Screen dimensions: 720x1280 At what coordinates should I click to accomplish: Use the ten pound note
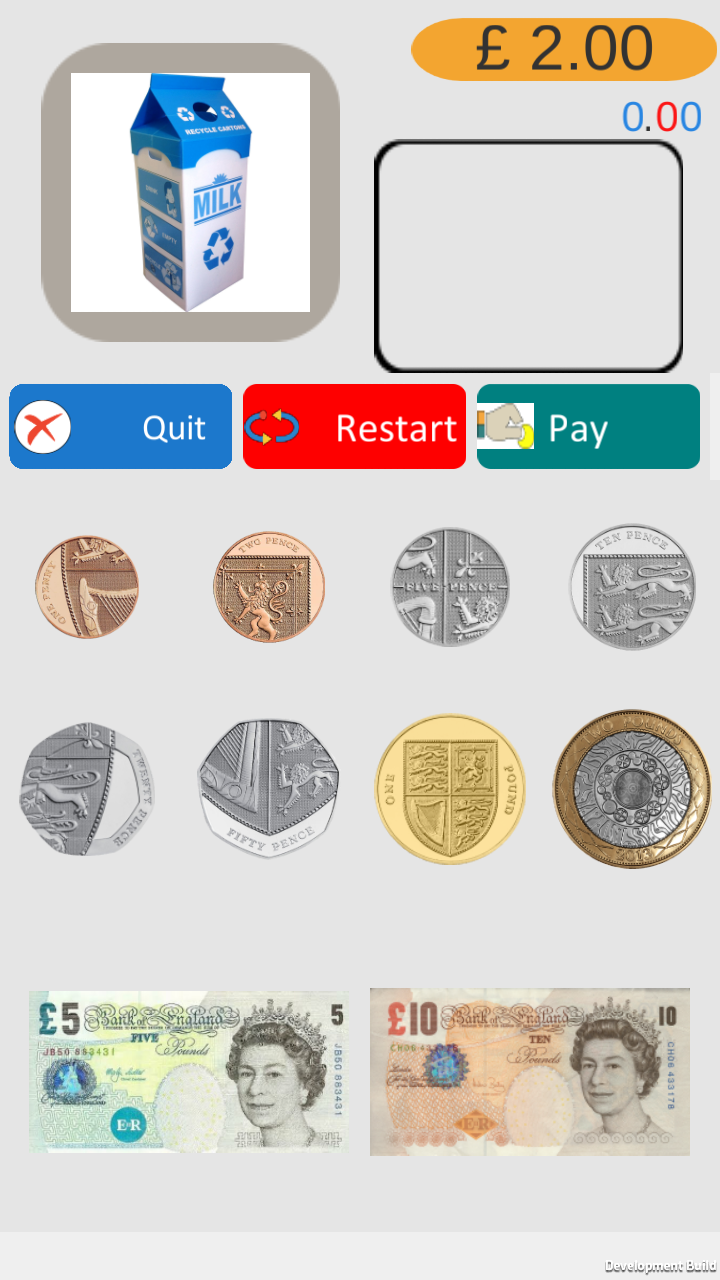[x=530, y=1071]
